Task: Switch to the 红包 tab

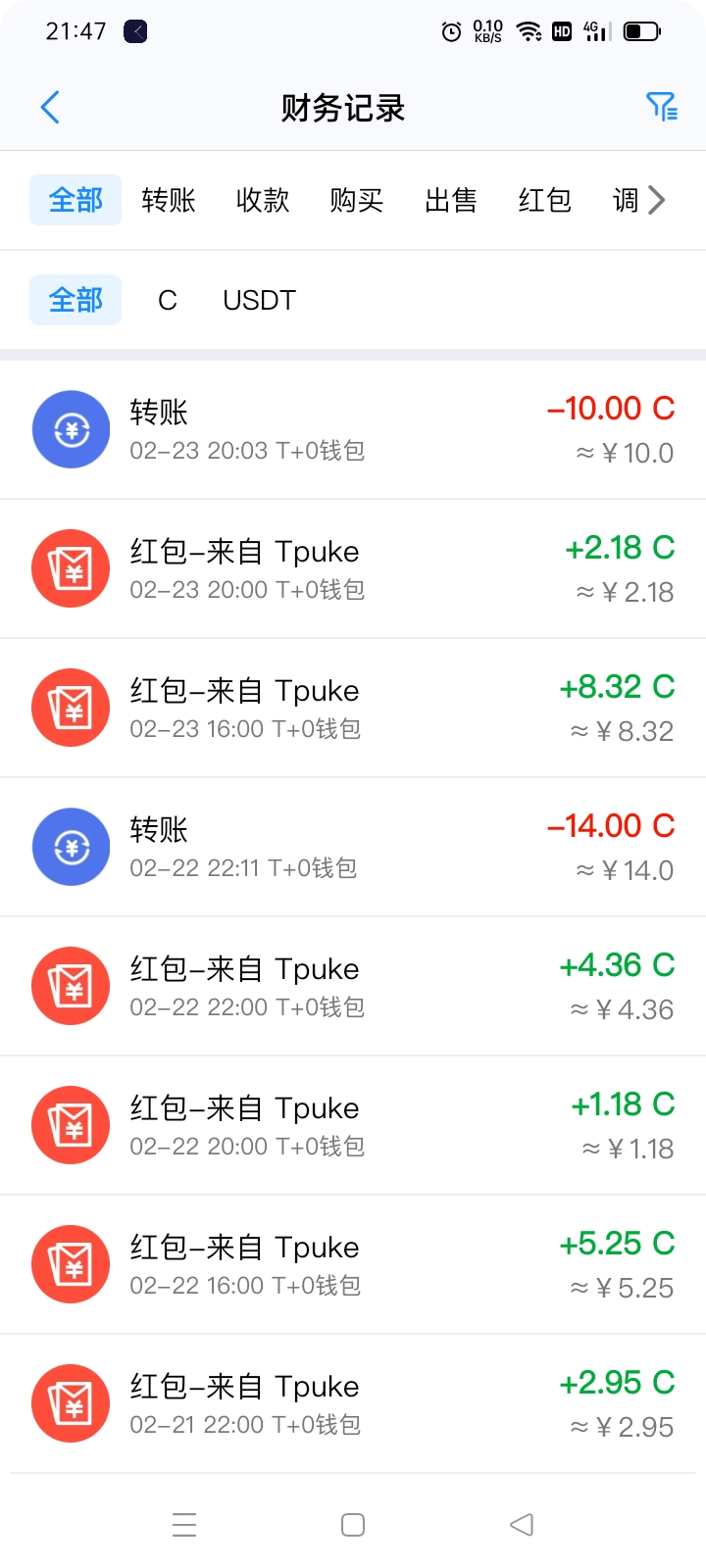Action: [545, 201]
